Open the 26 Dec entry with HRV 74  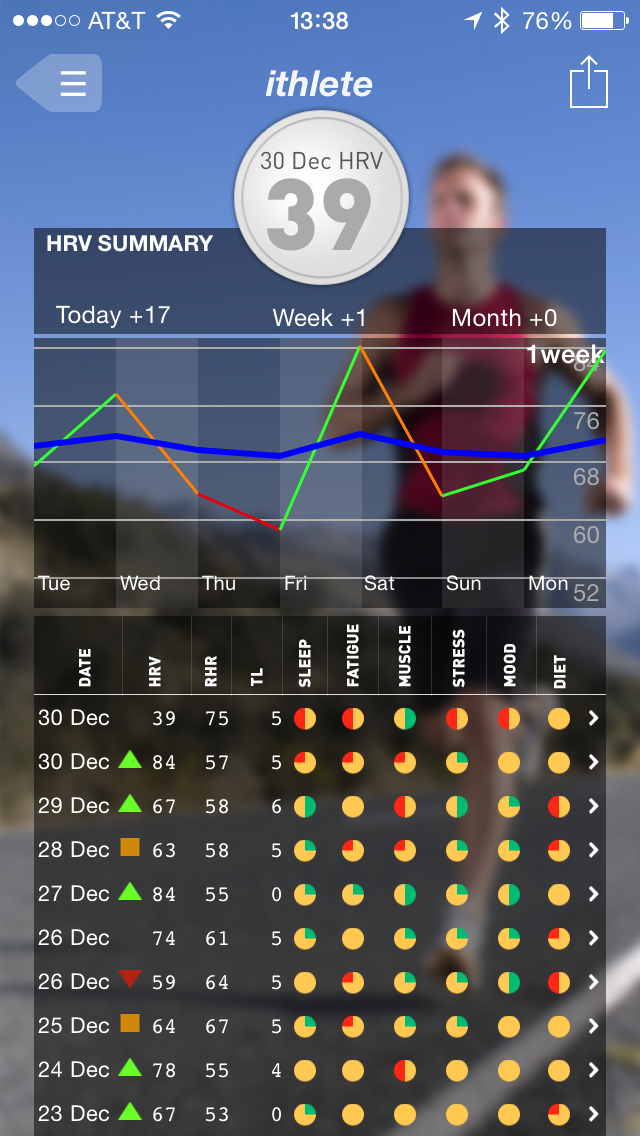click(320, 938)
